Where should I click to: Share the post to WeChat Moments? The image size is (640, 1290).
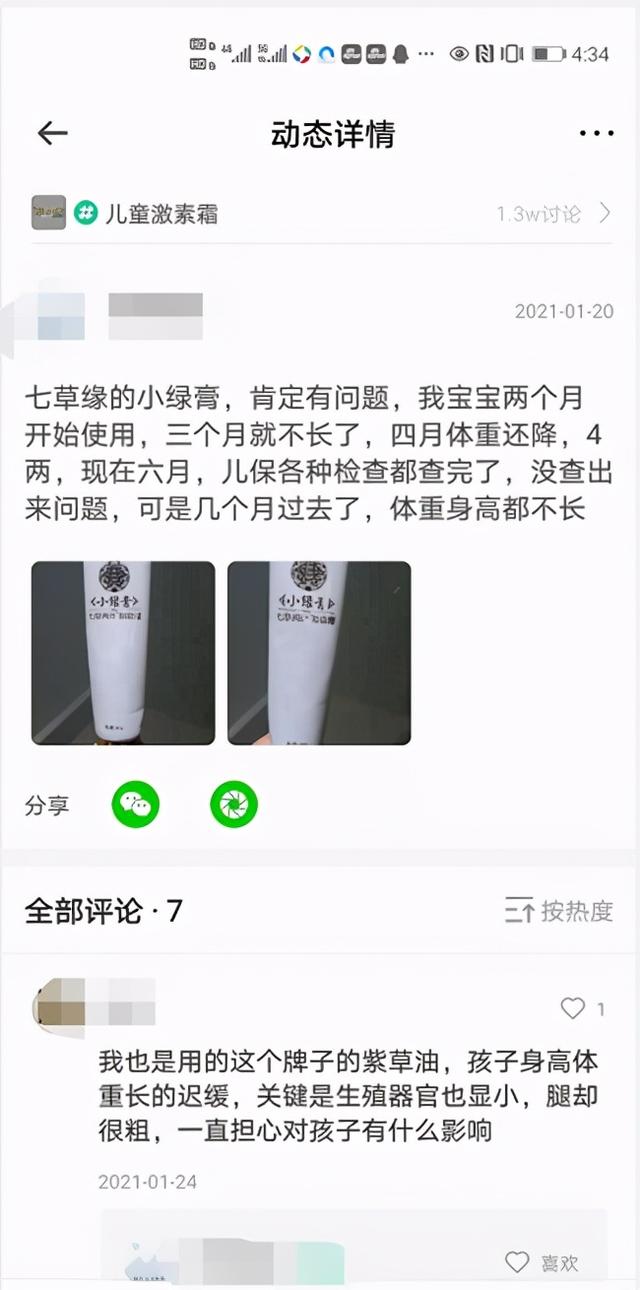point(234,804)
